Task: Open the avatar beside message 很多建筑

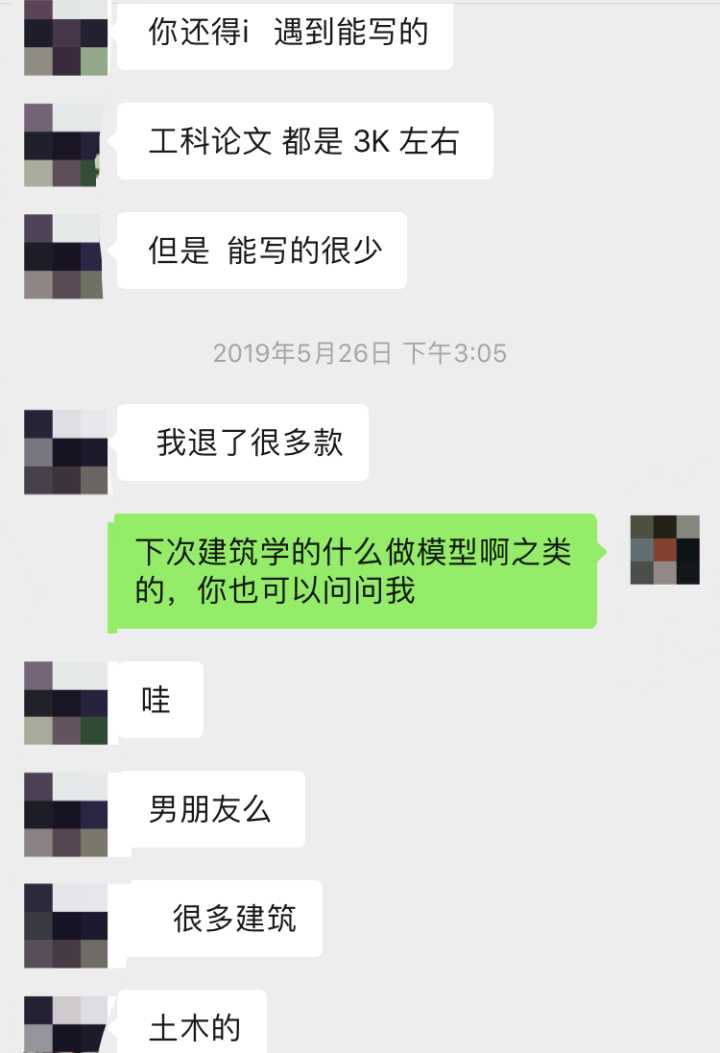Action: 66,925
